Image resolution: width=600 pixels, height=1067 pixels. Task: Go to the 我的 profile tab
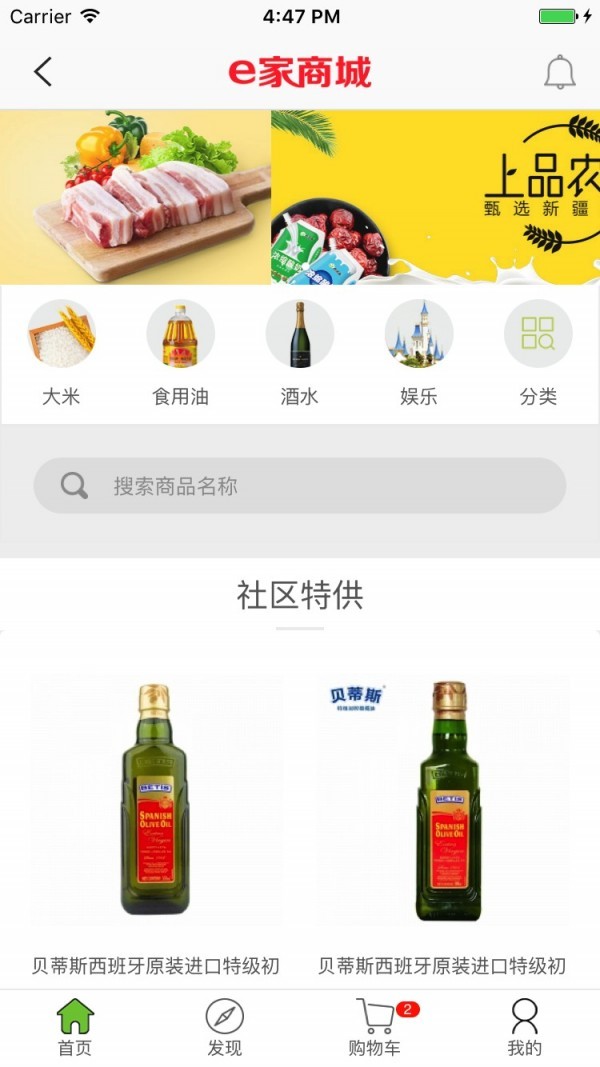(x=524, y=1028)
